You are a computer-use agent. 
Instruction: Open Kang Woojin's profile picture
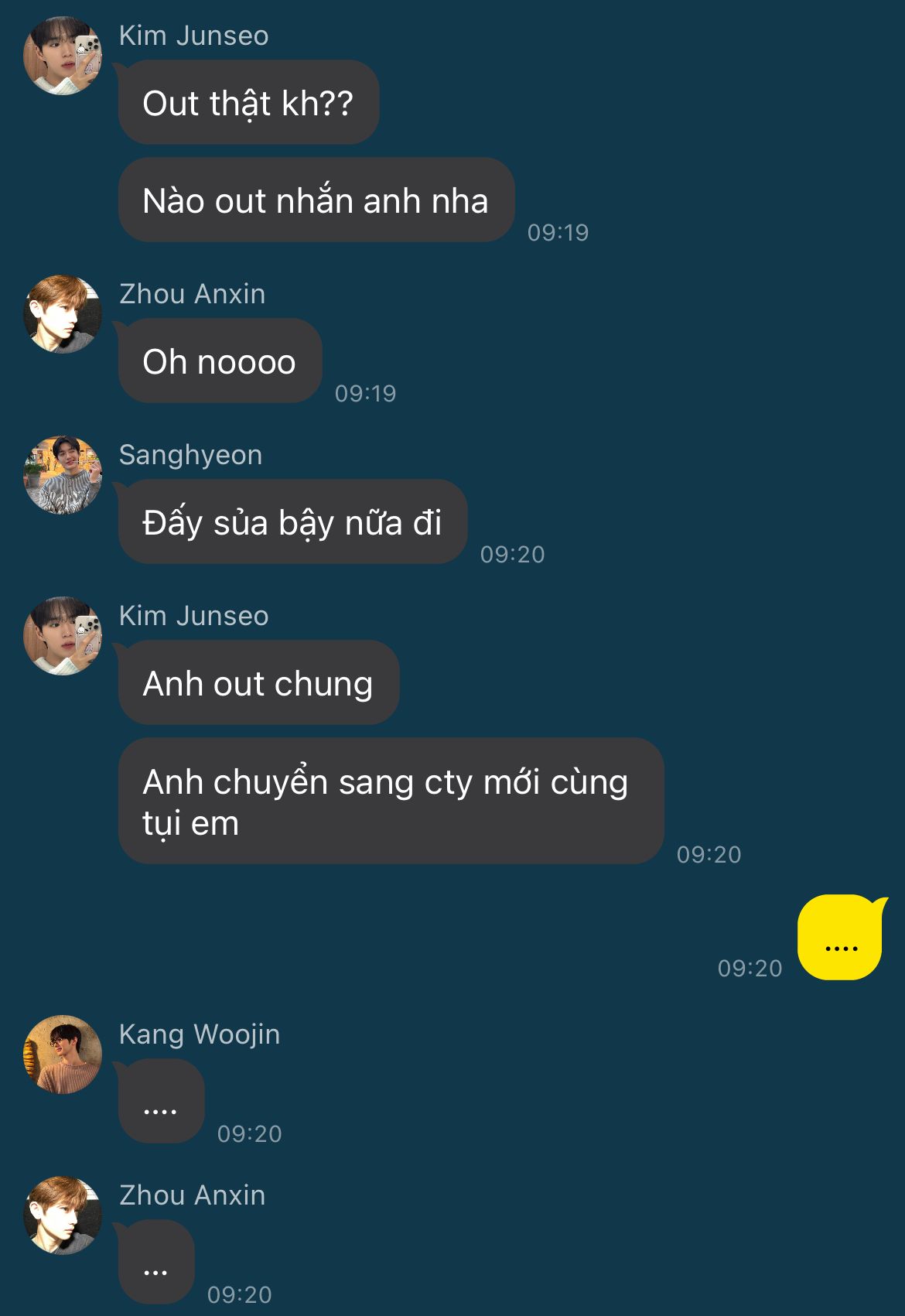[x=63, y=1054]
